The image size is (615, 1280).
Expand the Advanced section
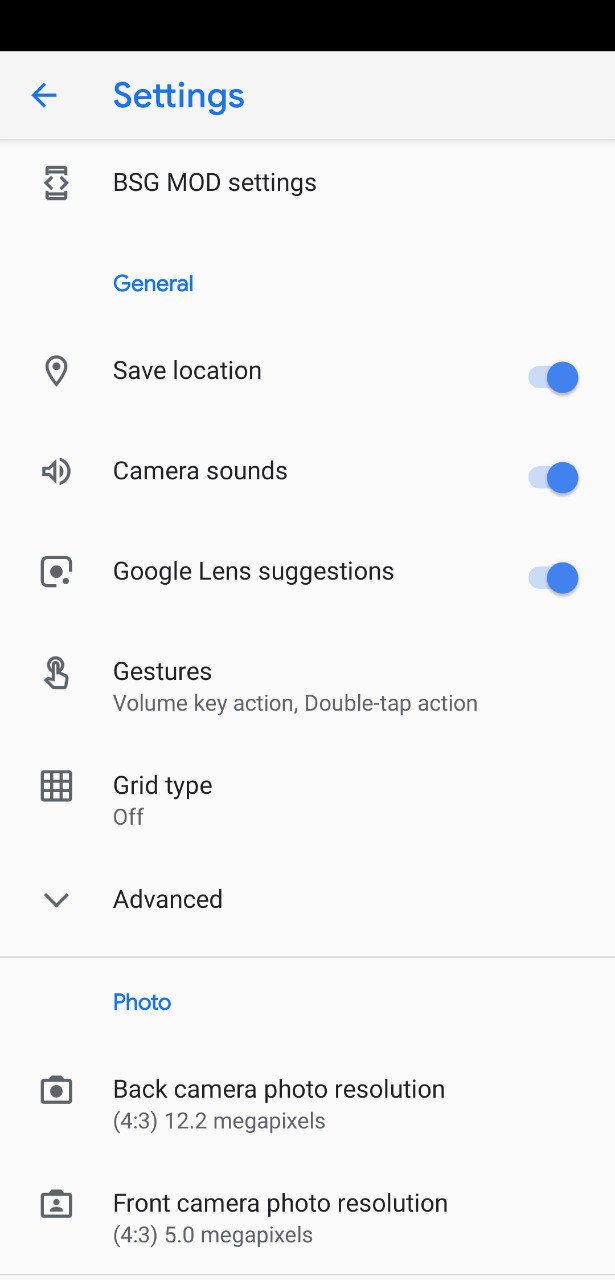click(x=307, y=899)
